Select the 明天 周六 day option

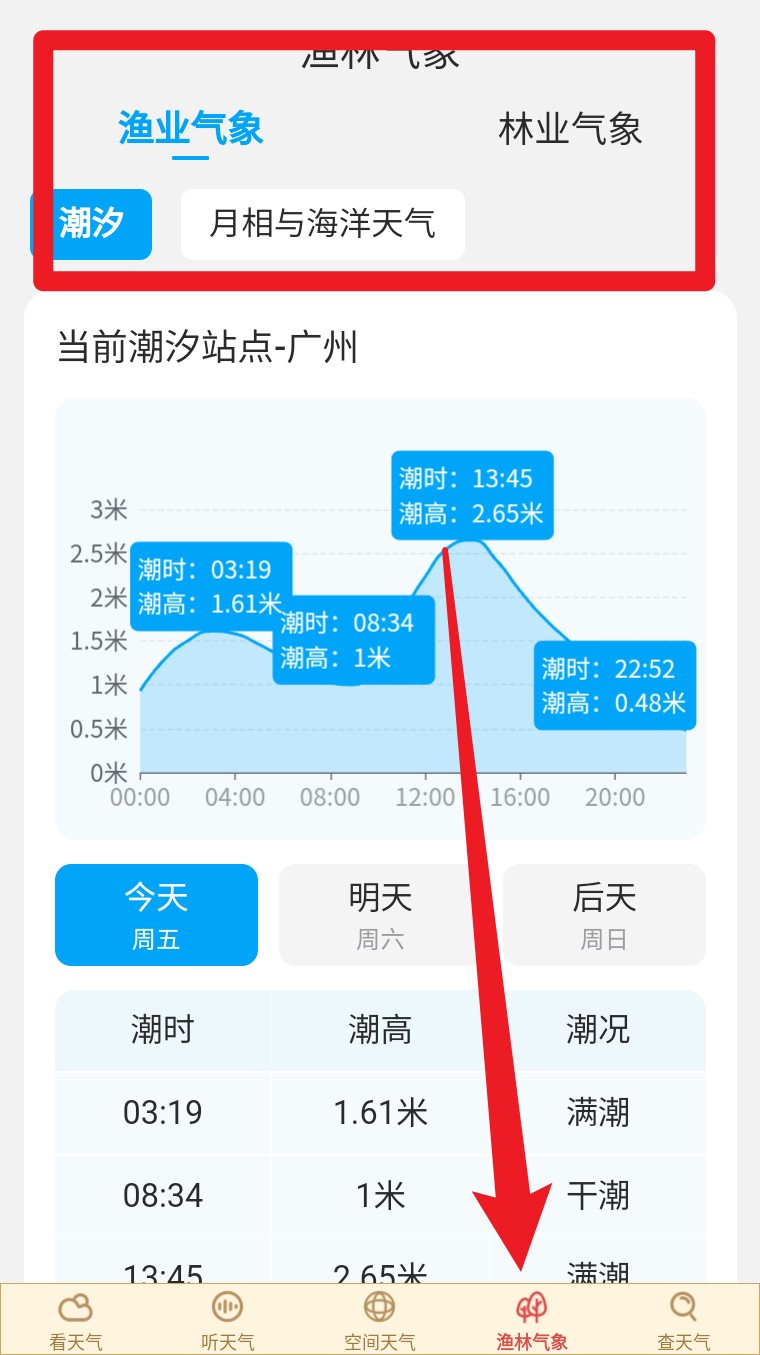point(380,914)
